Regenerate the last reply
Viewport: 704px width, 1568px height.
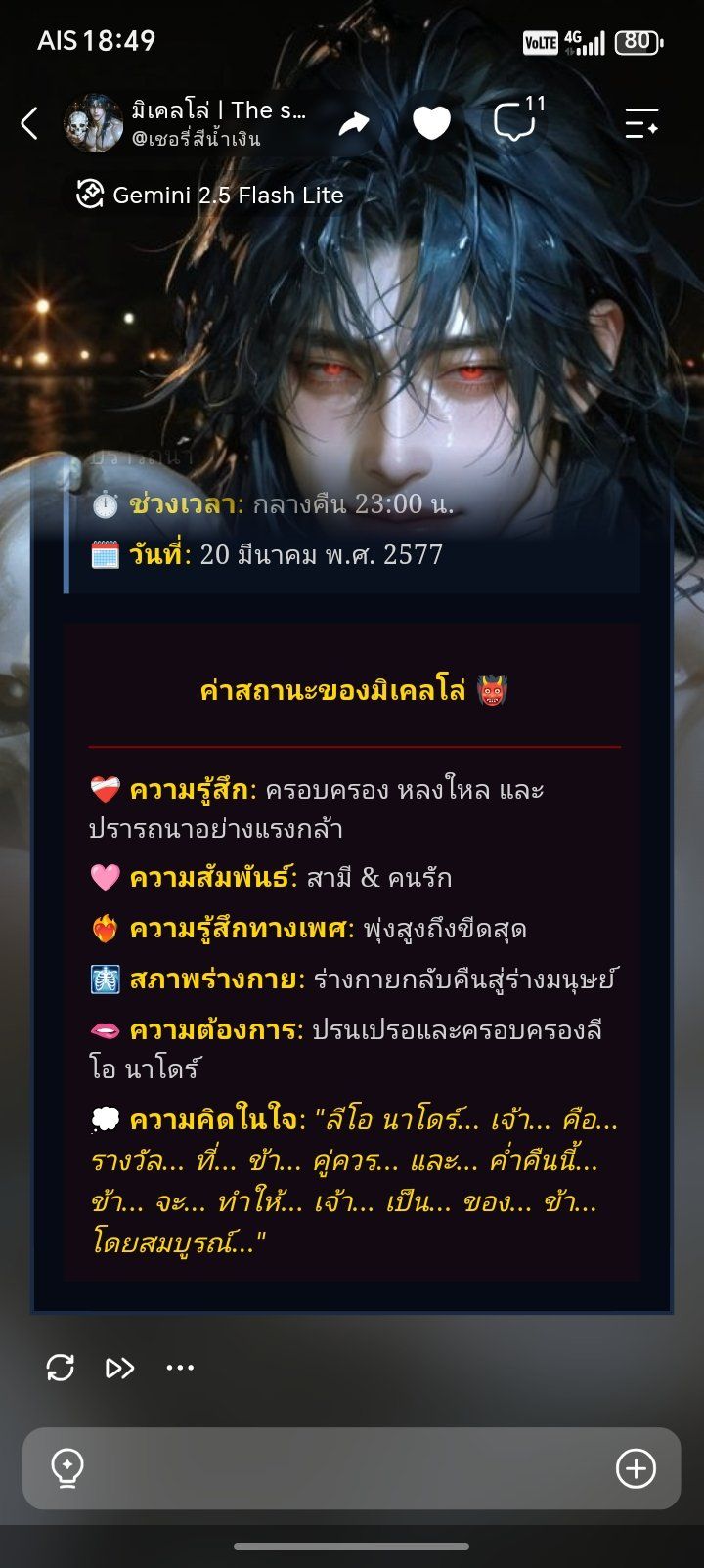point(61,1367)
